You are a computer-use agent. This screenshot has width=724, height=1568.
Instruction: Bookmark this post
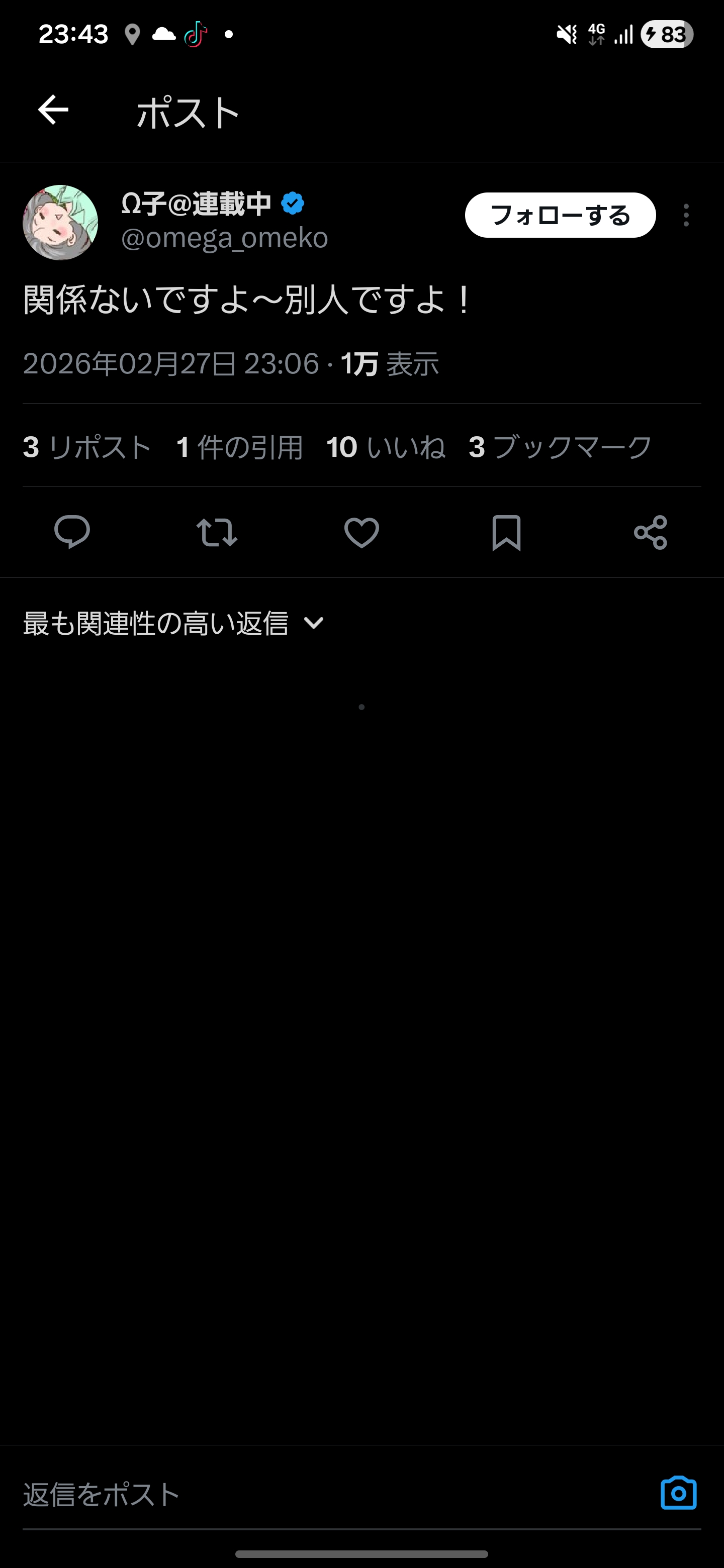pyautogui.click(x=506, y=532)
